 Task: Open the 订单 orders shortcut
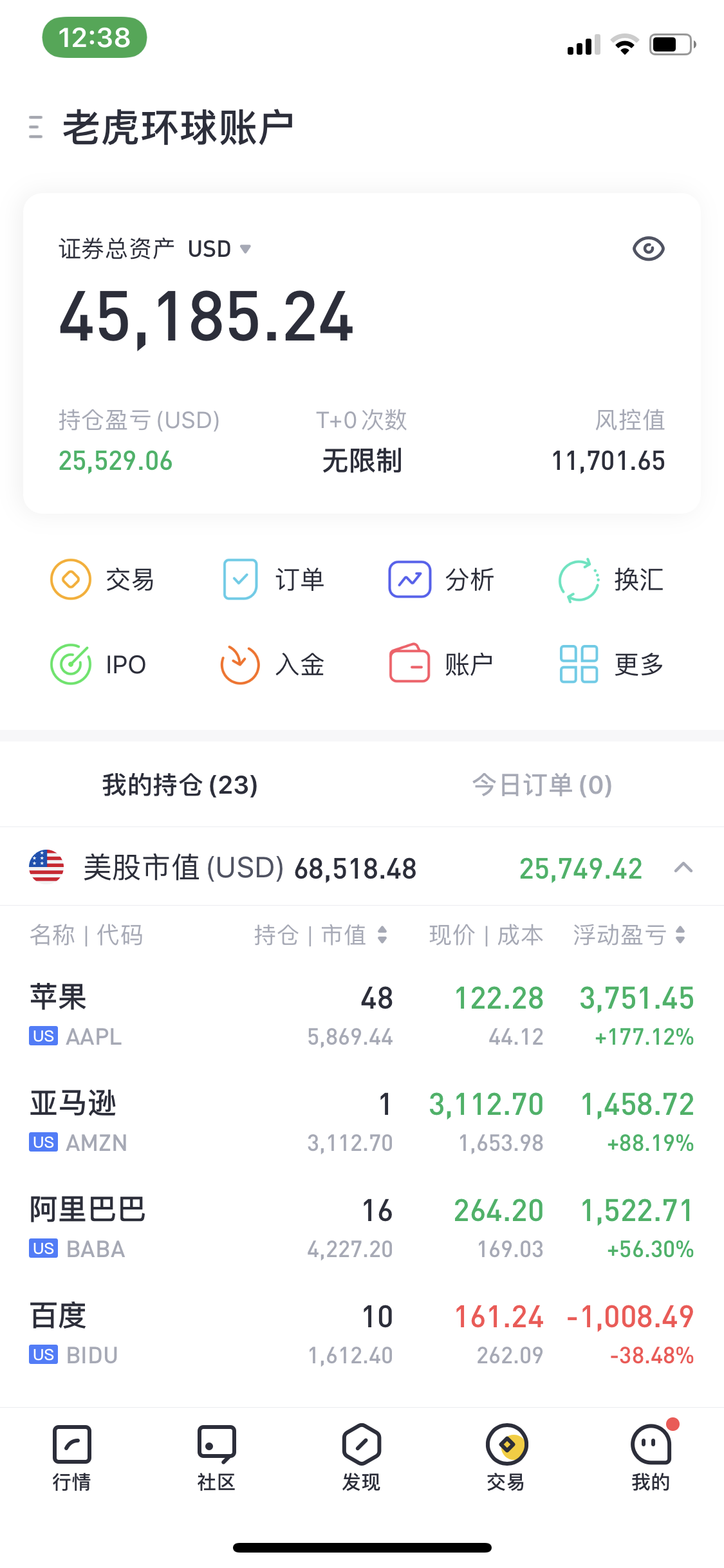(273, 579)
